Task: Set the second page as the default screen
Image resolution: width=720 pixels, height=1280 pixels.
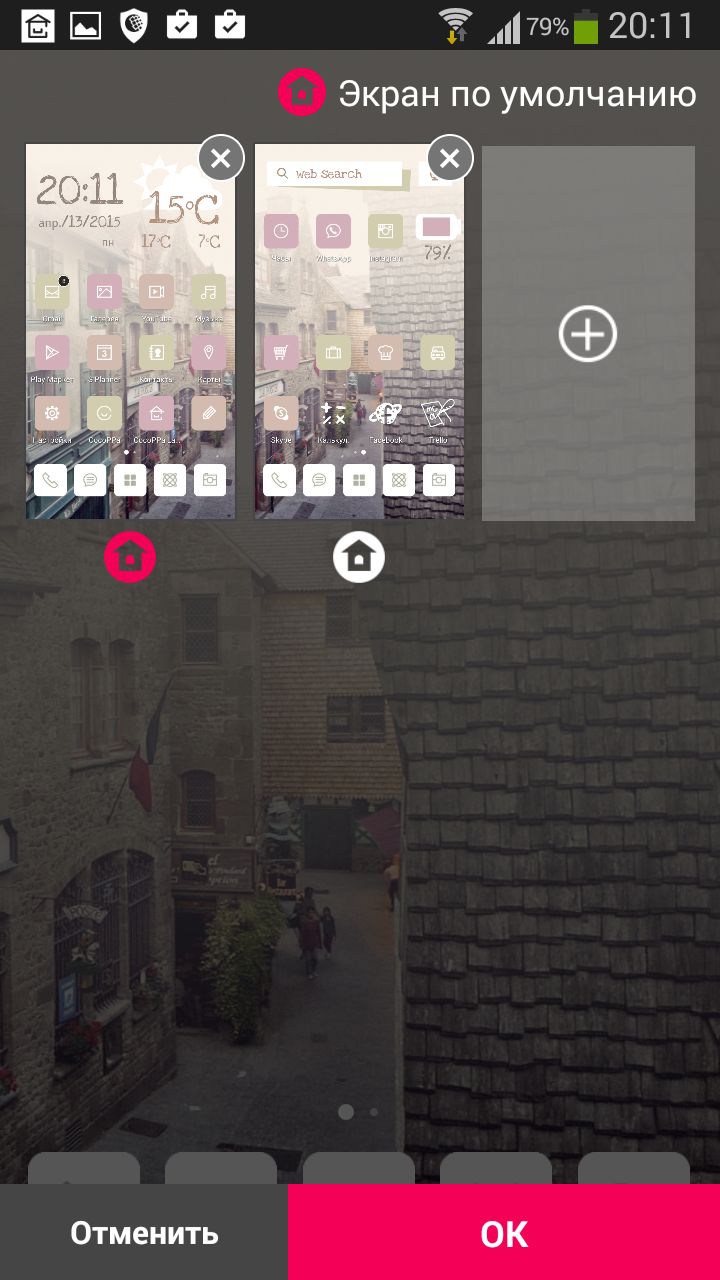Action: pos(359,557)
